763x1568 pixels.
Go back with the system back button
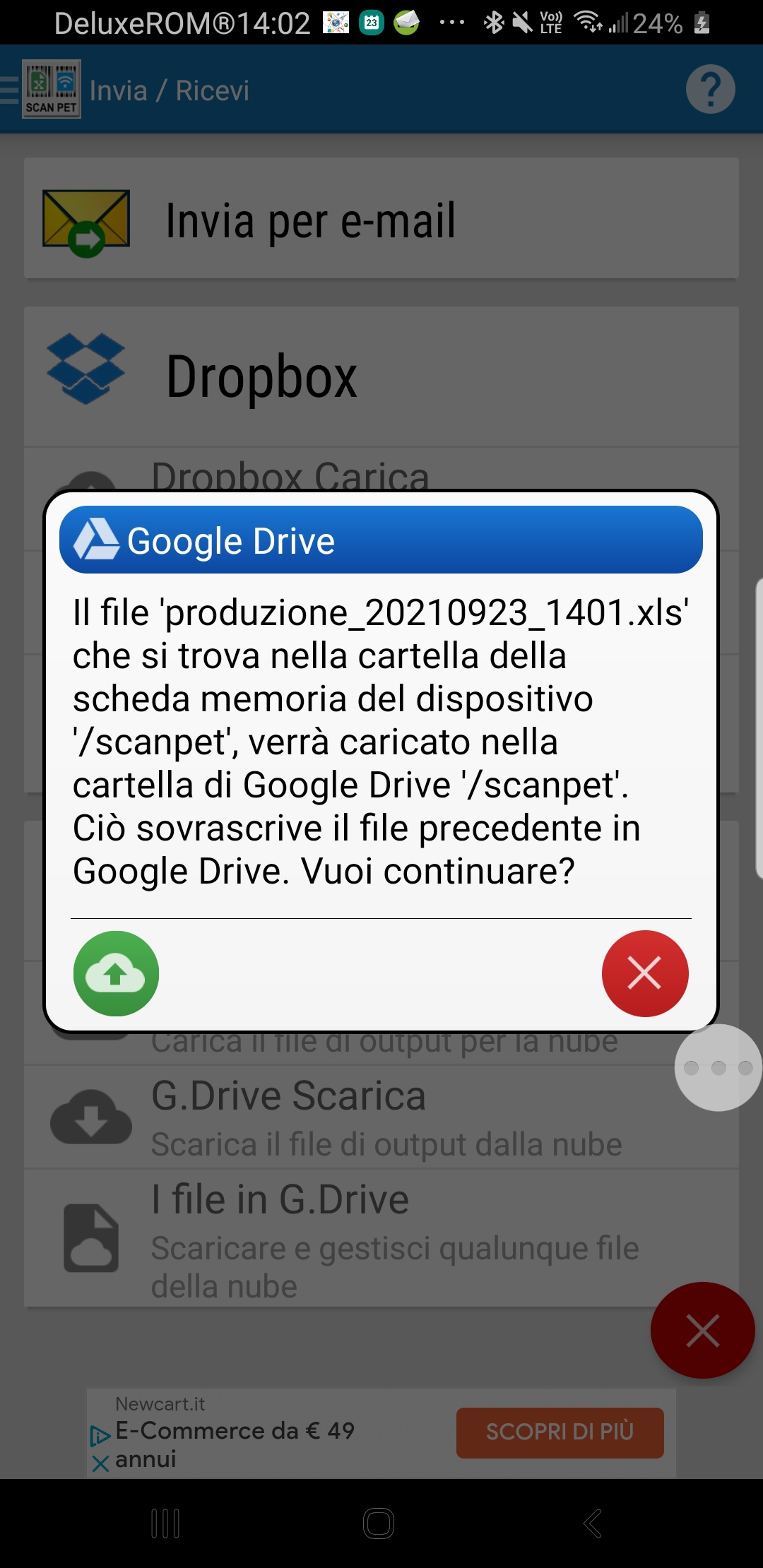point(592,1524)
